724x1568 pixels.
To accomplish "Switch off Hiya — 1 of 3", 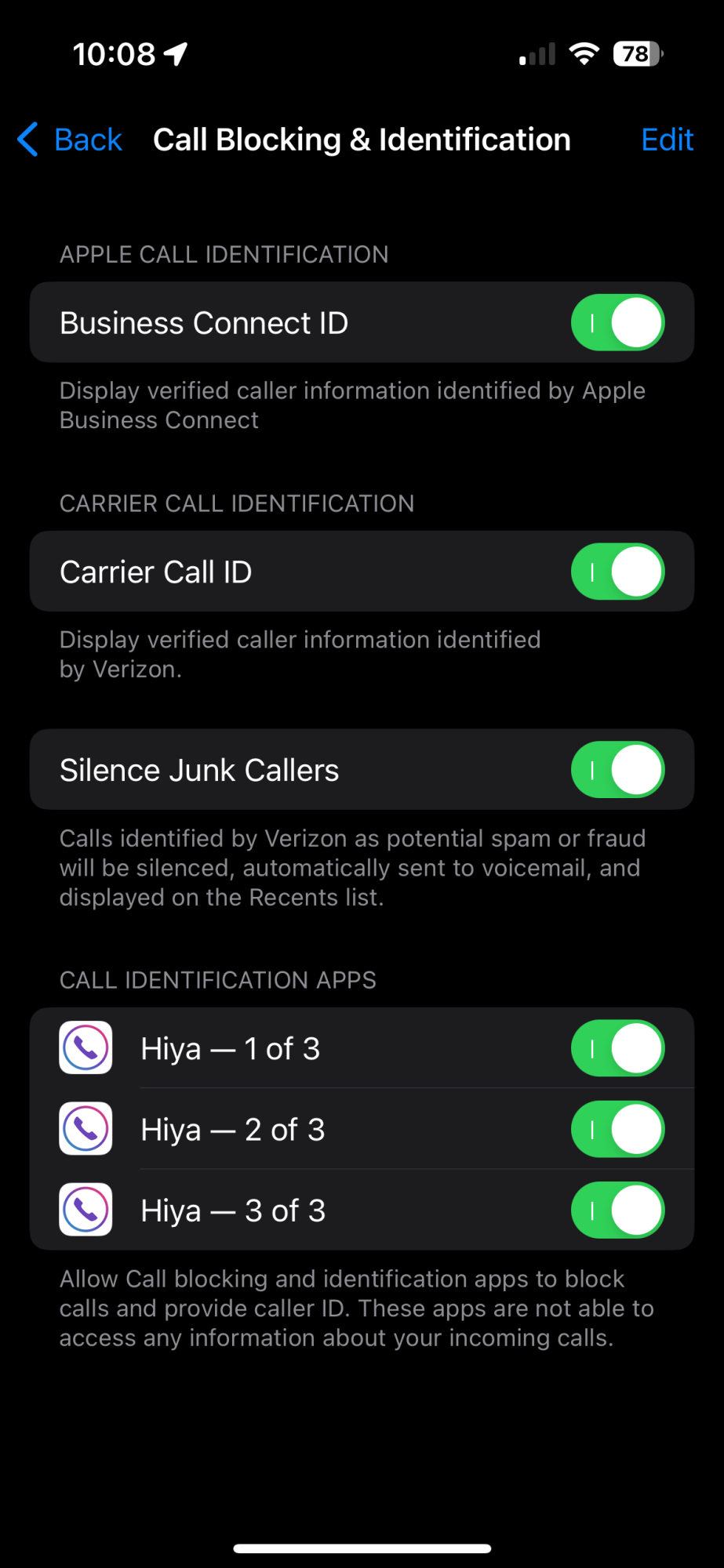I will [x=617, y=1048].
